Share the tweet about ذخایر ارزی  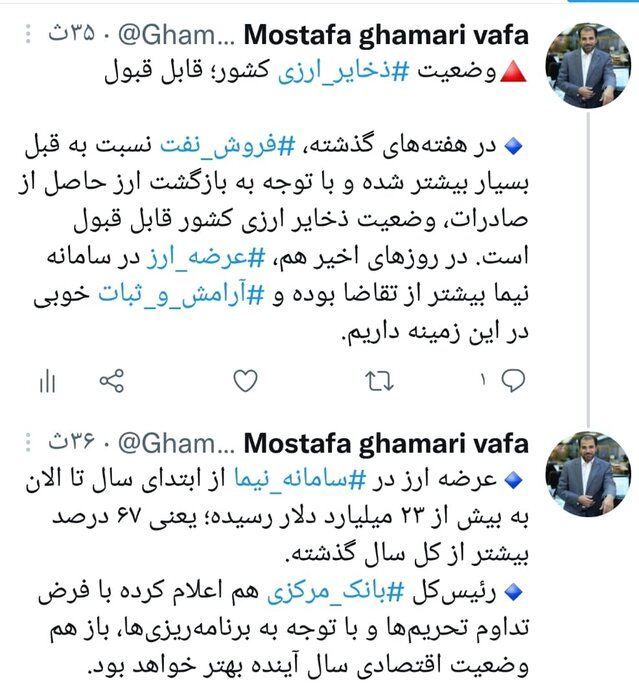coord(112,380)
